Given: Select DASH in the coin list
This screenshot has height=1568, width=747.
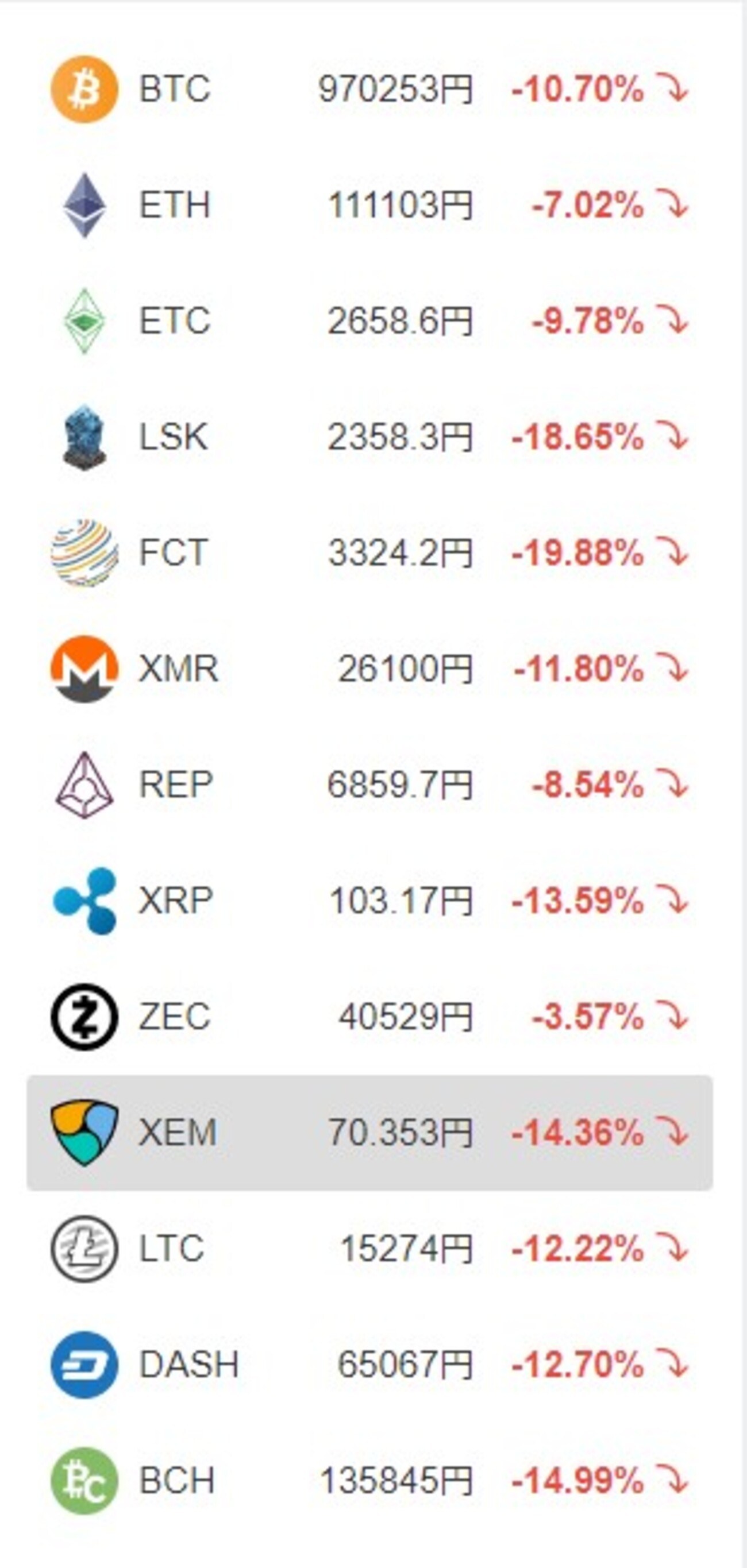Looking at the screenshot, I should [369, 1365].
